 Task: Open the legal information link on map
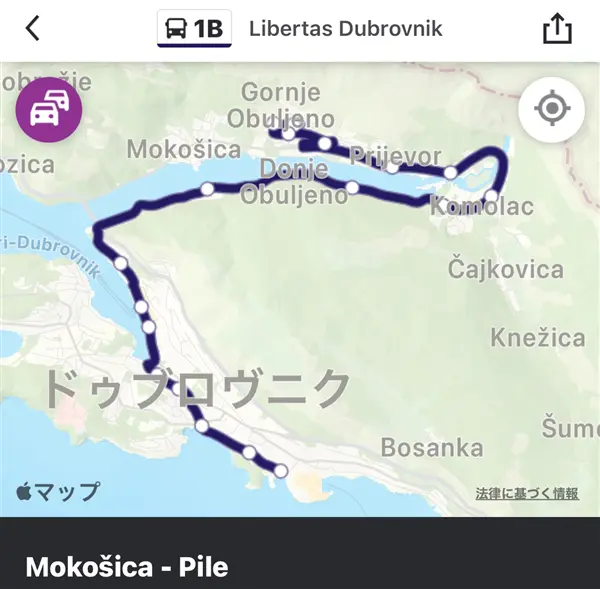click(x=526, y=494)
